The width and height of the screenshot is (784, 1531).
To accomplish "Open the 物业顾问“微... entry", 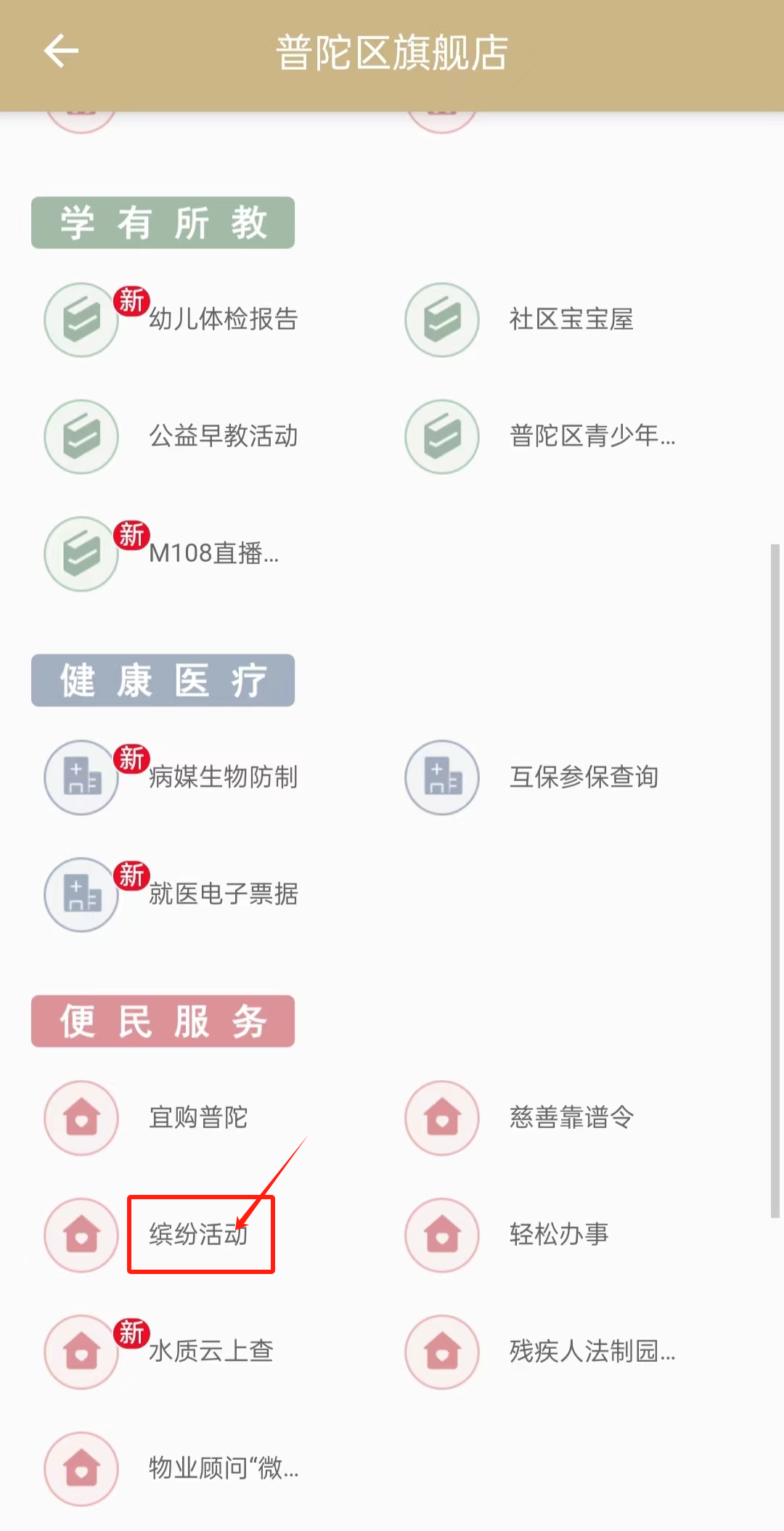I will (222, 1468).
